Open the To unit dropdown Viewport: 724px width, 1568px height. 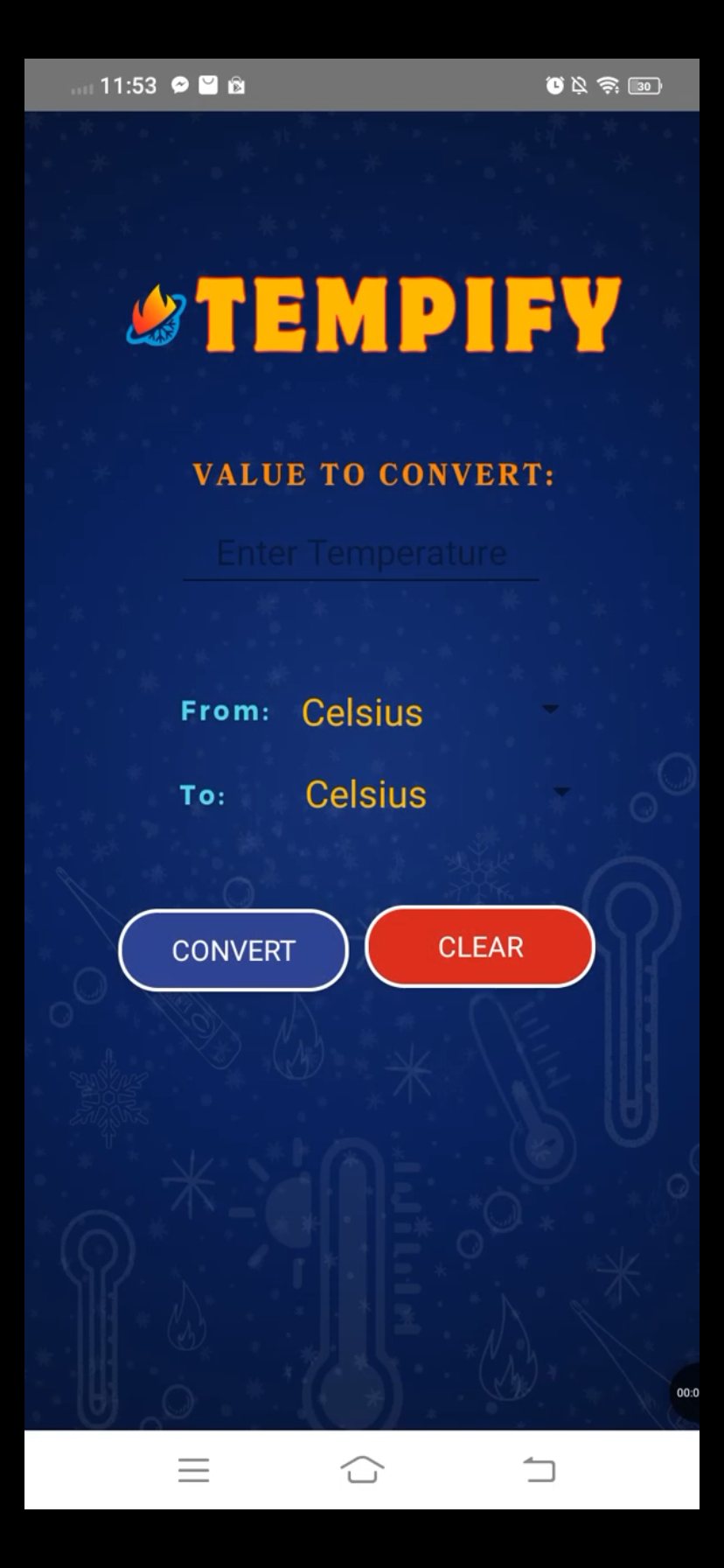[433, 794]
